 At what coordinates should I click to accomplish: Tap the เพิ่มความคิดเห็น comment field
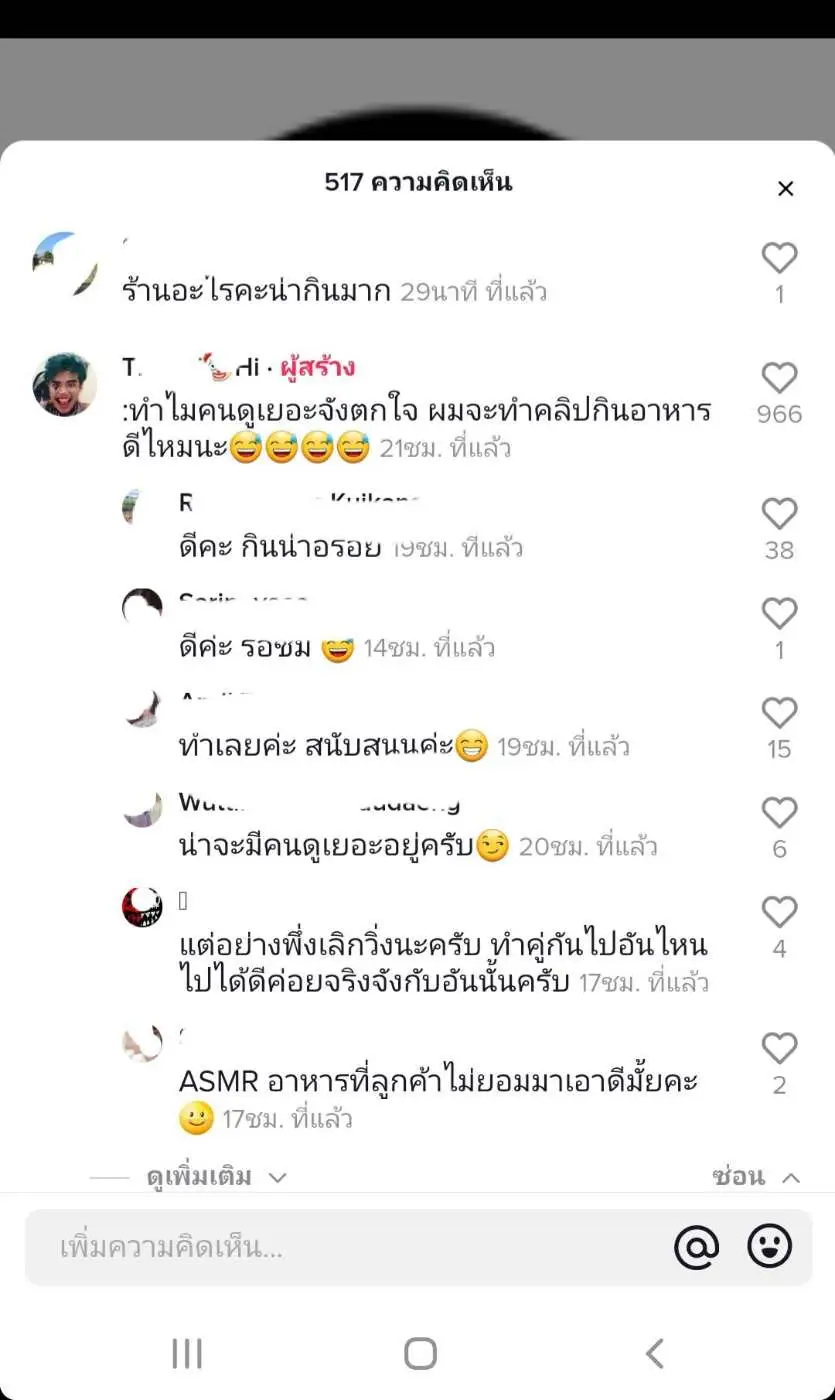tap(340, 1247)
